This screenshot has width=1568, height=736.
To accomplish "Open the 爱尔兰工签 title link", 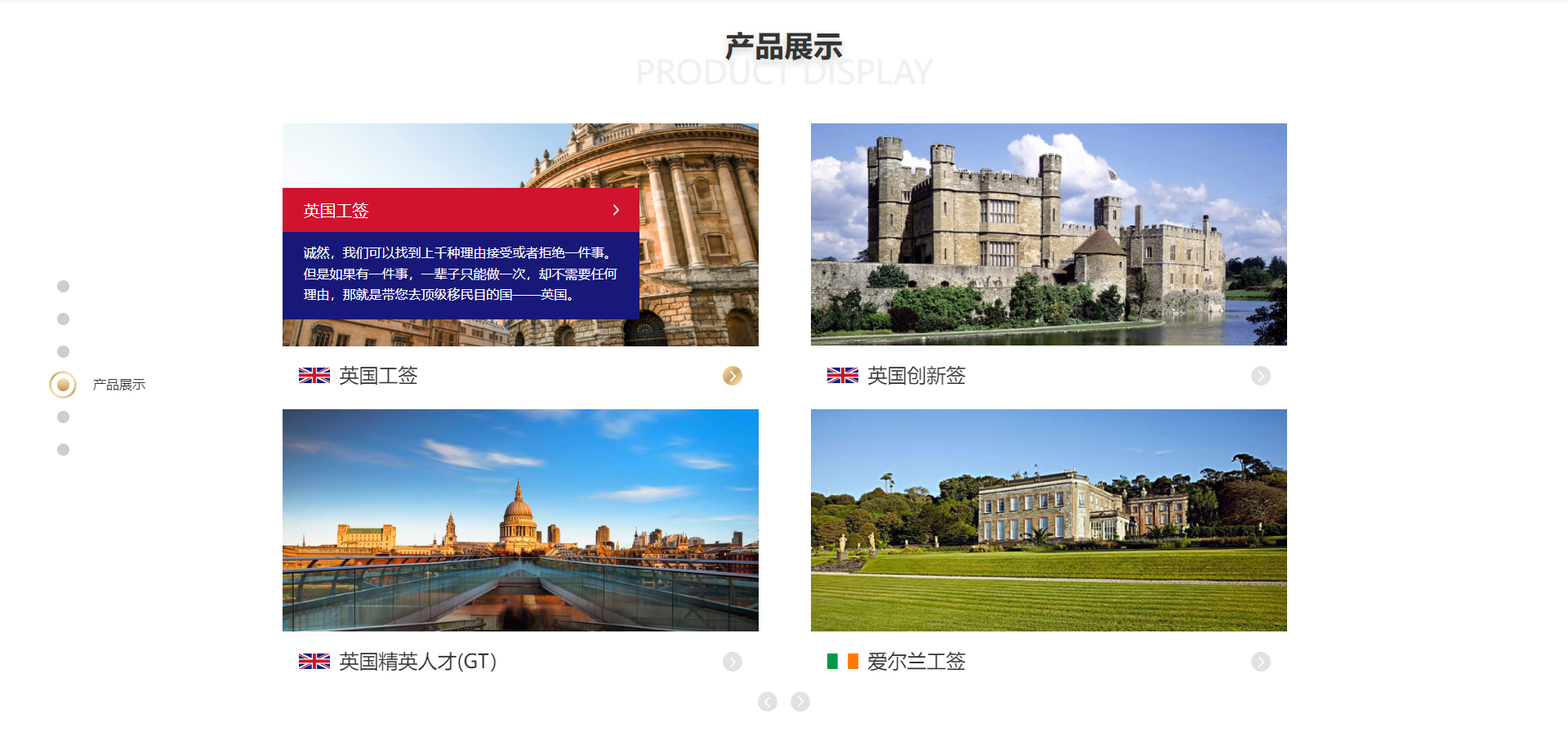I will pos(915,662).
